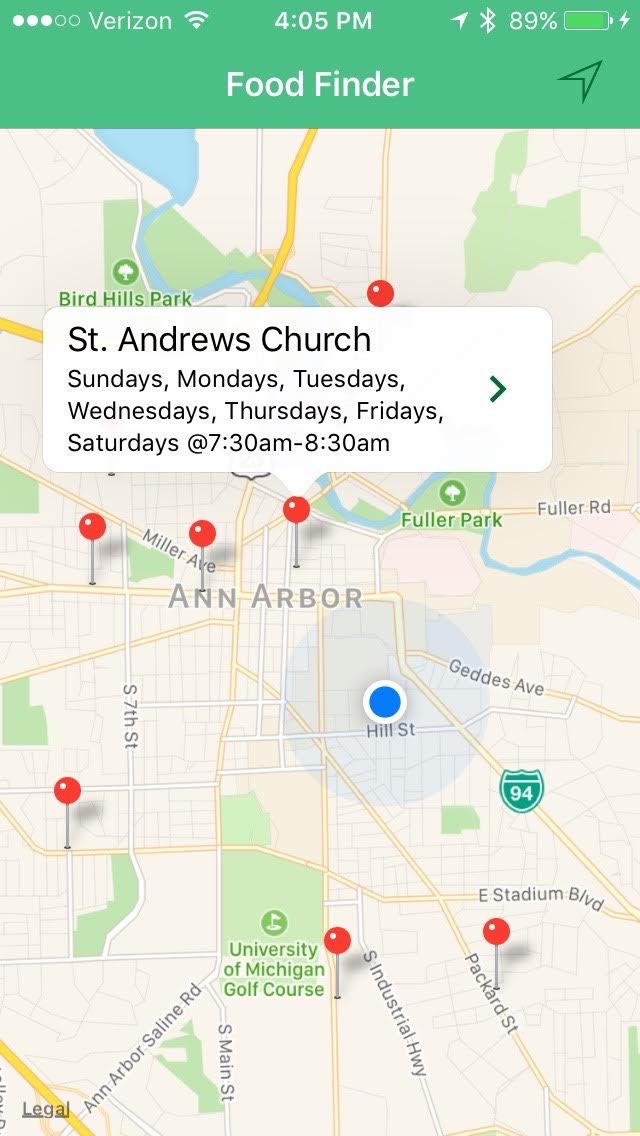Select the pin beside the Golf Course
640x1136 pixels.
[x=338, y=941]
